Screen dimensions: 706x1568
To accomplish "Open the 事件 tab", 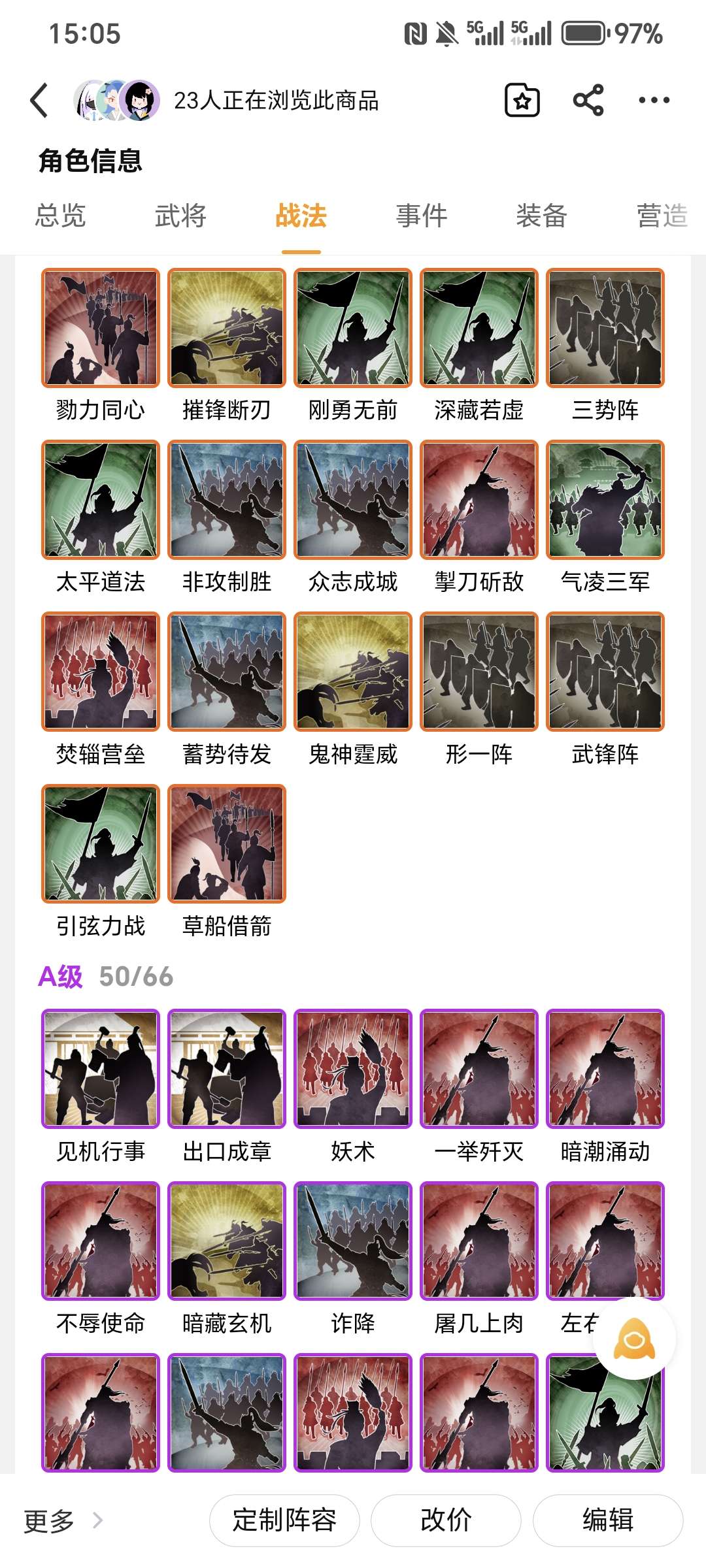I will [x=422, y=216].
